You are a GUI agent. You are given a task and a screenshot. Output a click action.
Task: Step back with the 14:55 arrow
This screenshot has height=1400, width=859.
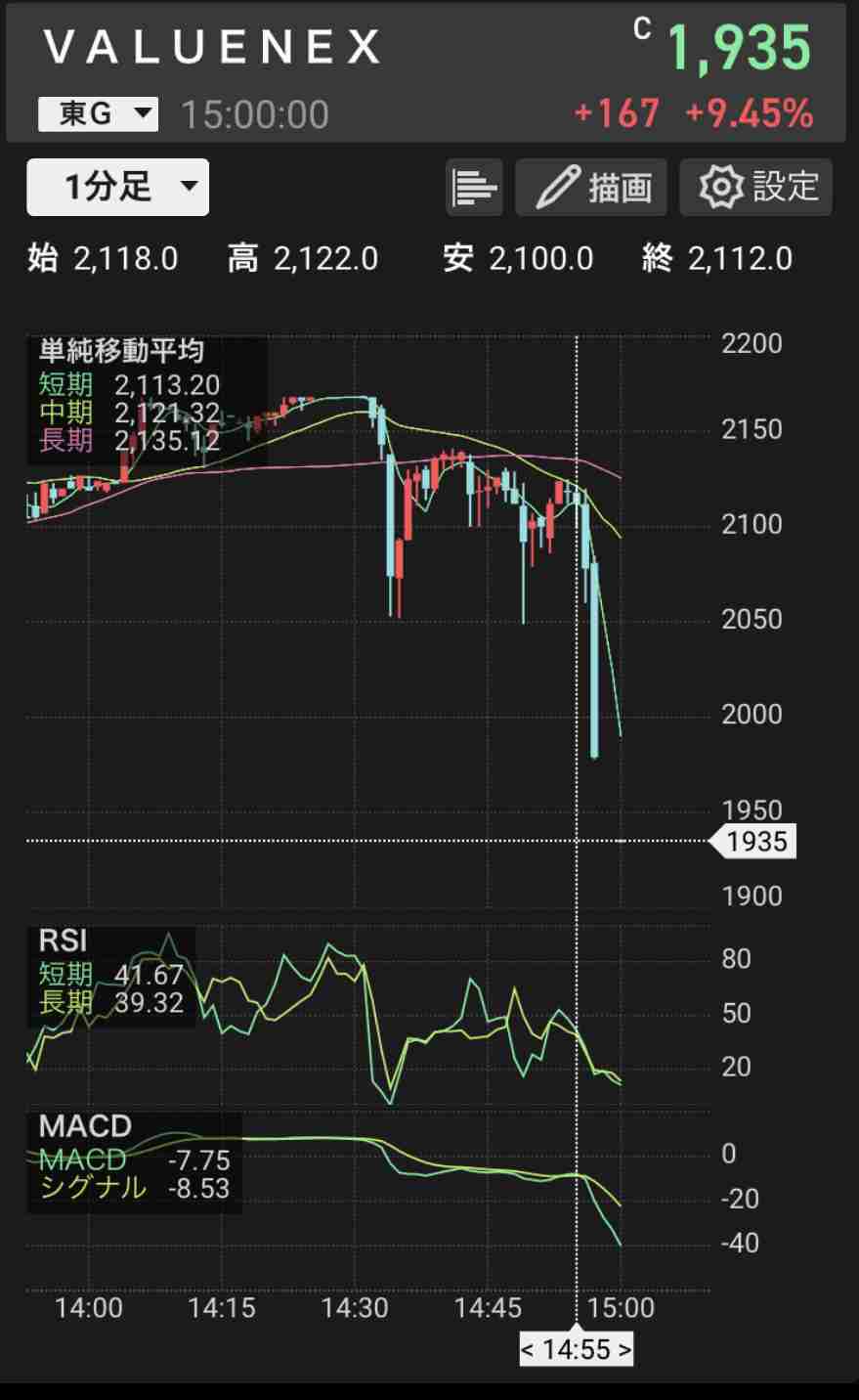click(529, 1350)
